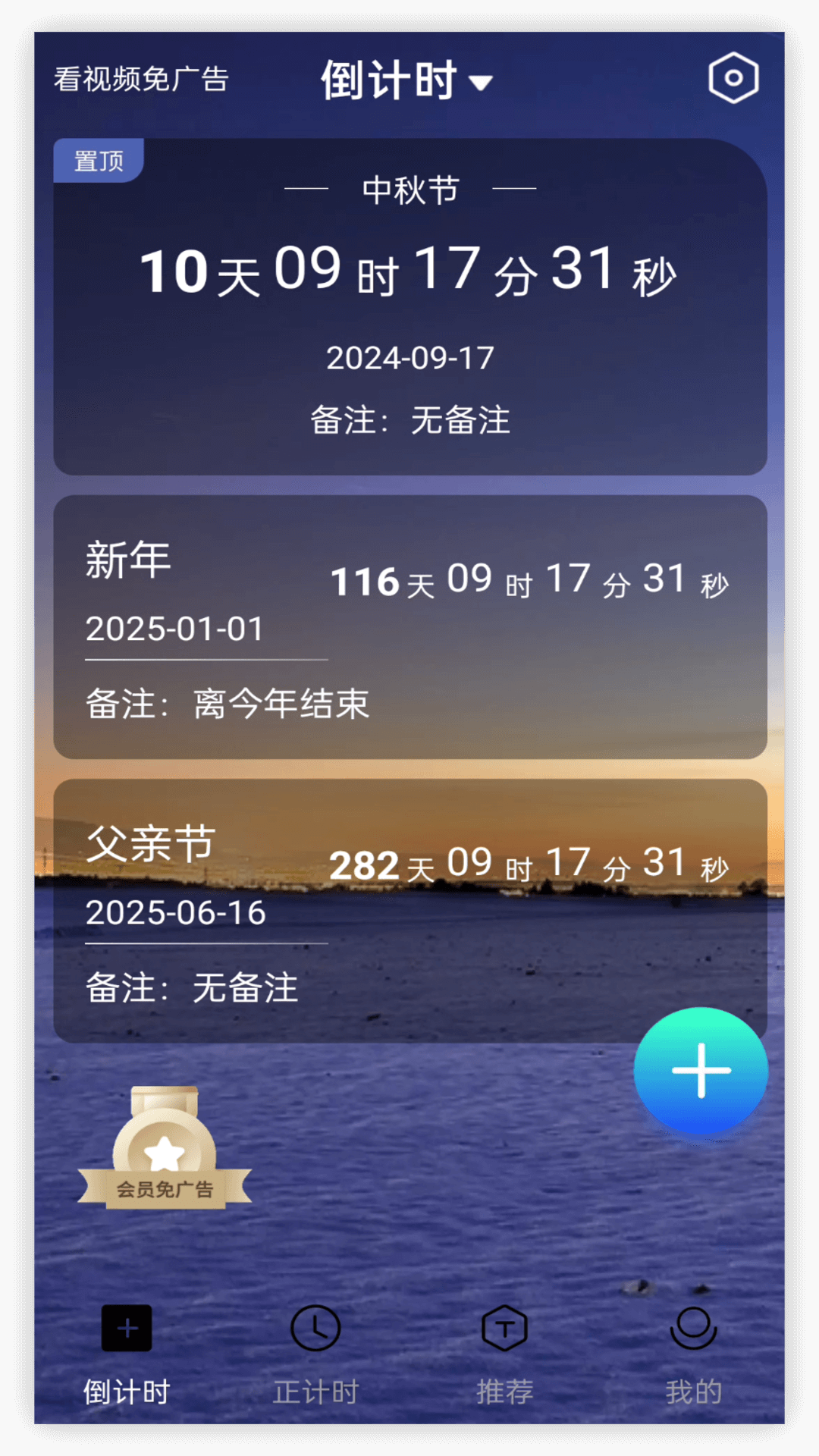Expand the 父亲节 countdown card
The image size is (819, 1456).
pos(409,910)
